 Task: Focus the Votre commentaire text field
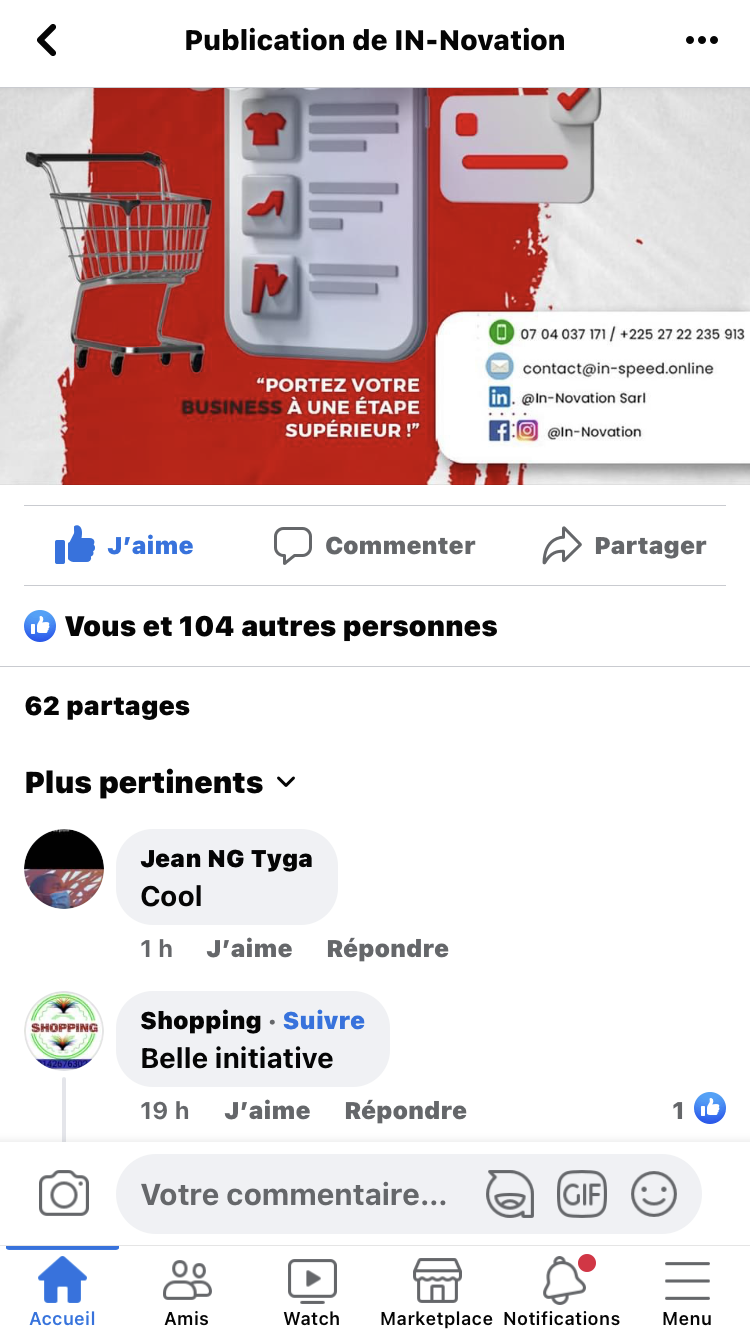(x=294, y=1194)
